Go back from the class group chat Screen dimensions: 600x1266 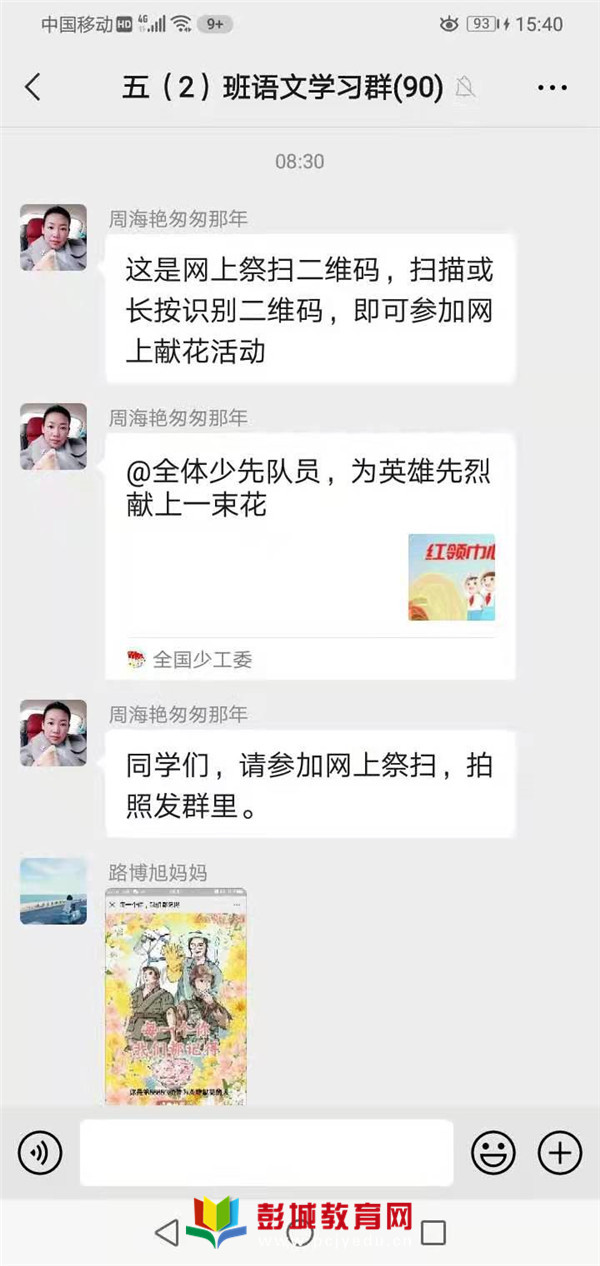tap(33, 87)
